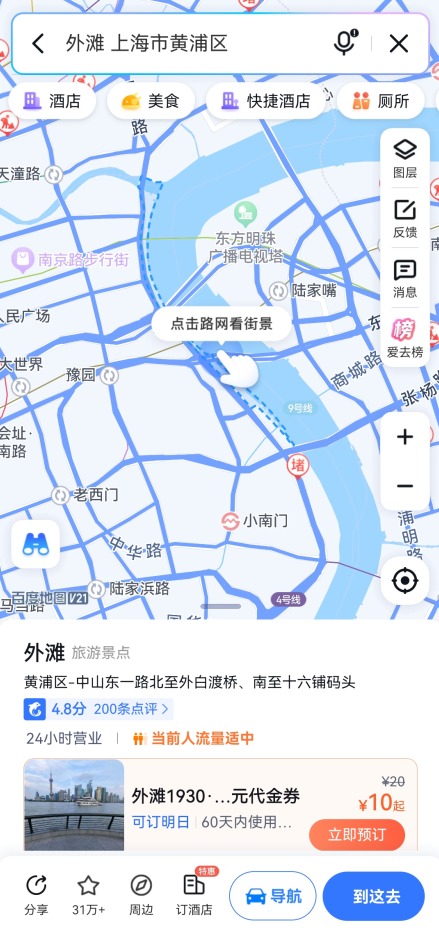The image size is (439, 928).
Task: Open the 图层 map layers
Action: (405, 159)
